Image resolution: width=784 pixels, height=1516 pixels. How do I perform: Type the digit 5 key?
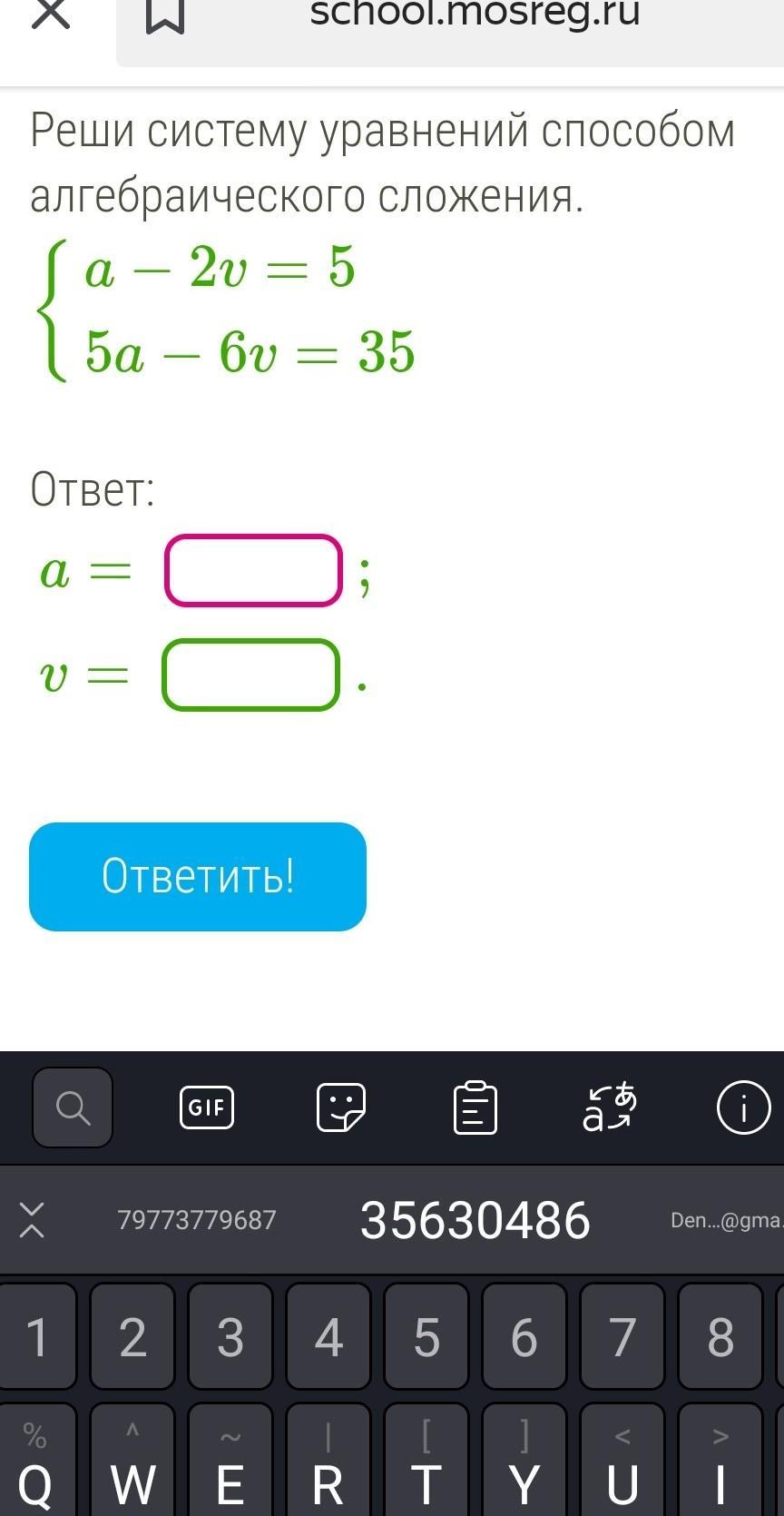tap(426, 1336)
